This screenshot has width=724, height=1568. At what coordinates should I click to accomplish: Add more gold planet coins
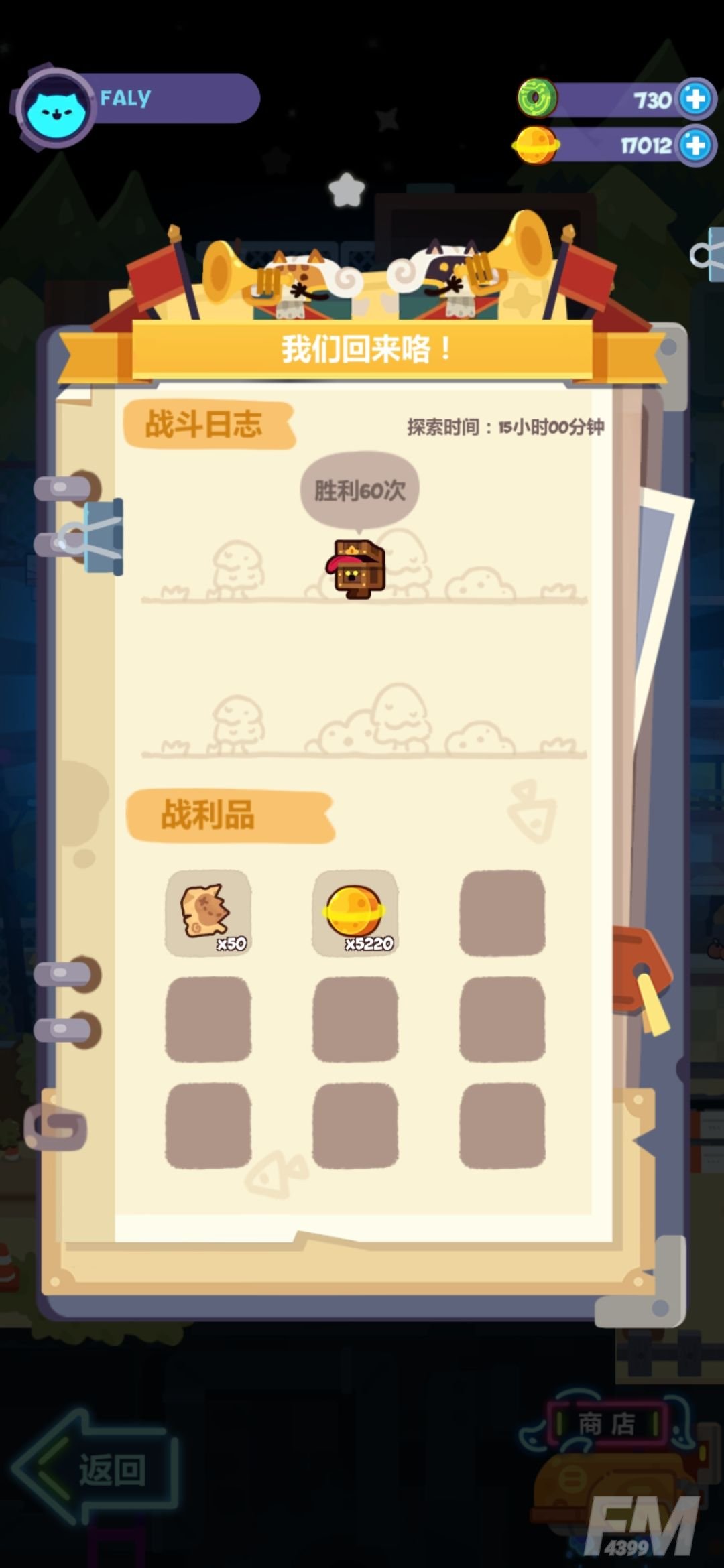[695, 145]
